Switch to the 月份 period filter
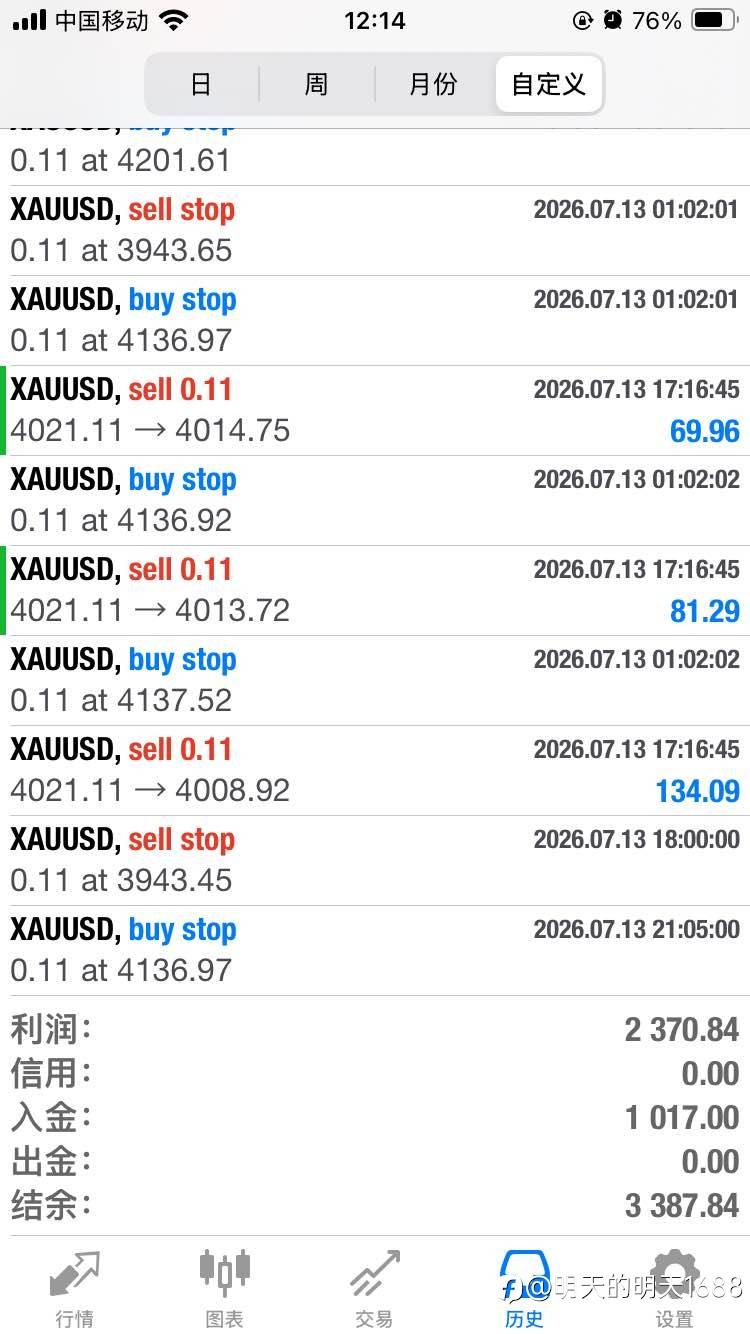 tap(433, 84)
